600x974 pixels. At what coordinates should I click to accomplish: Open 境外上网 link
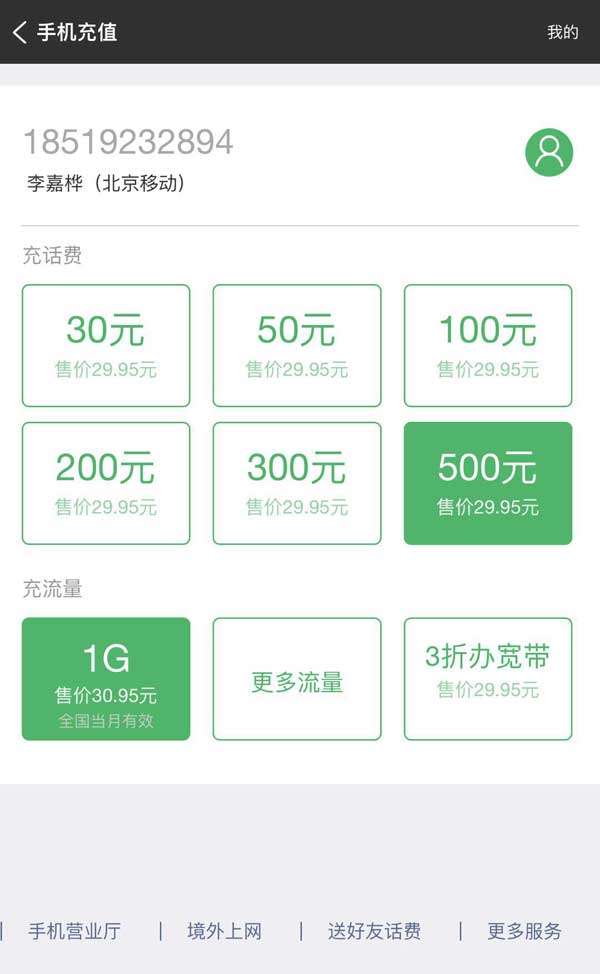tap(224, 931)
